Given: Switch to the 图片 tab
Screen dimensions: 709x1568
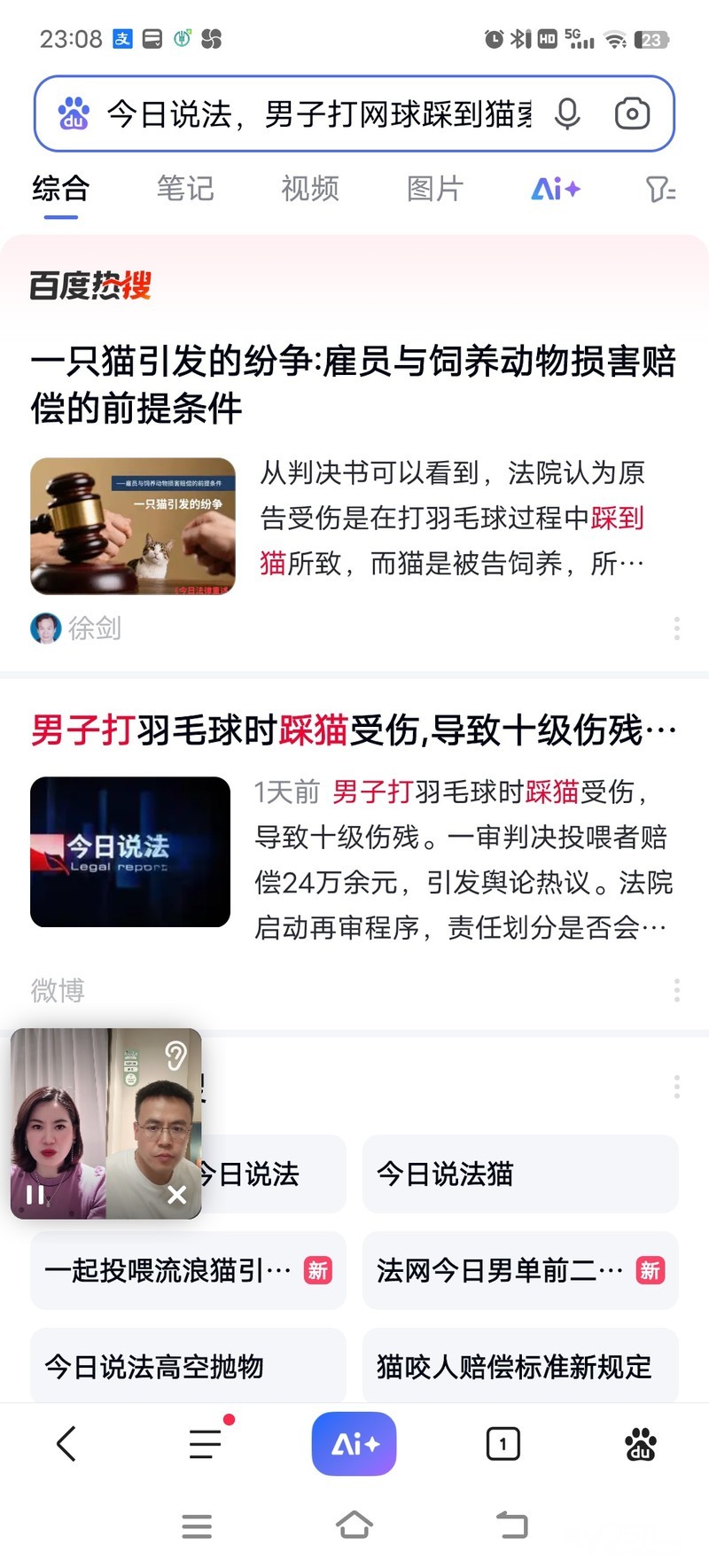Looking at the screenshot, I should point(434,189).
